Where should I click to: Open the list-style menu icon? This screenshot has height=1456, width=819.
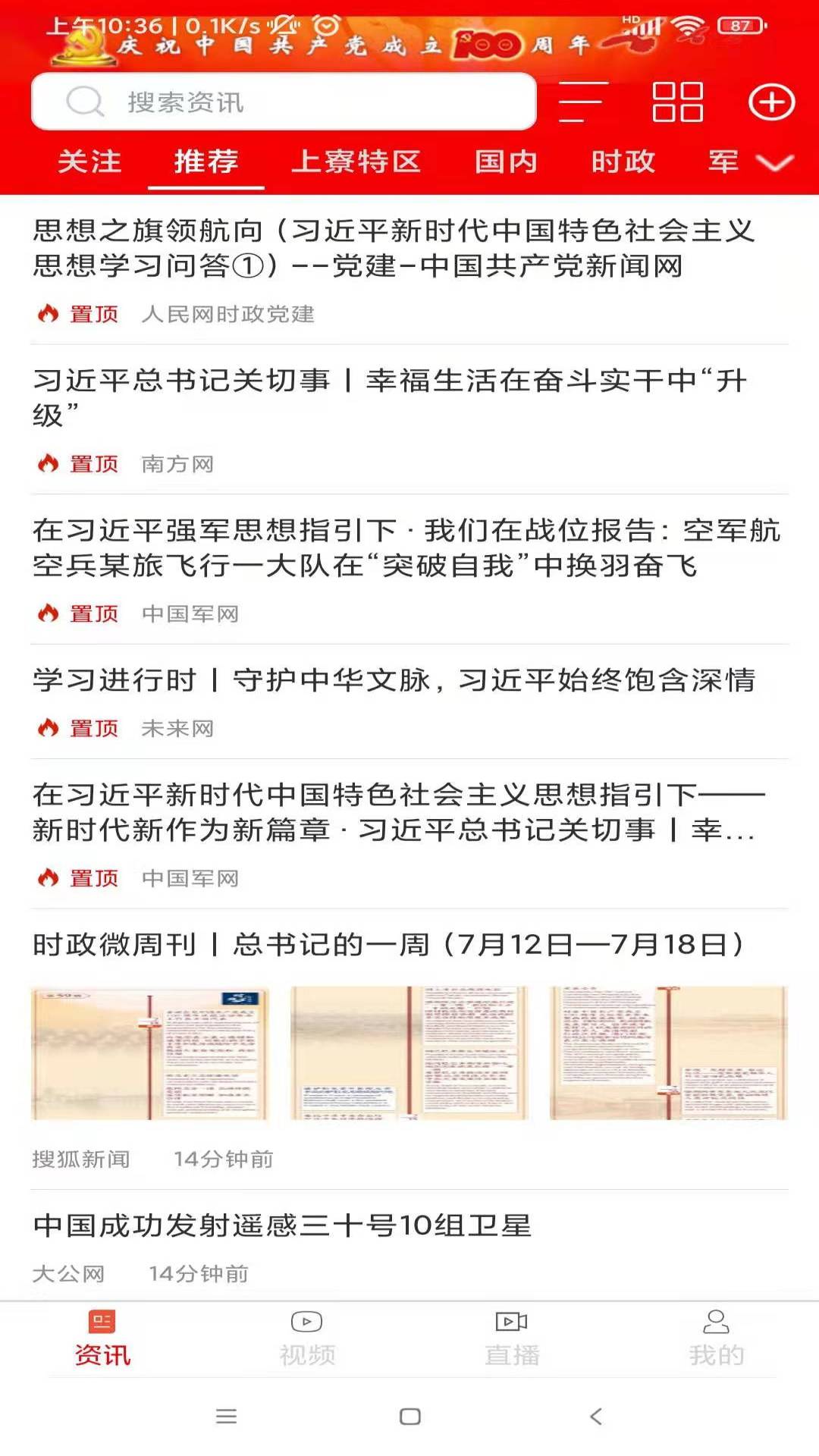tap(582, 102)
